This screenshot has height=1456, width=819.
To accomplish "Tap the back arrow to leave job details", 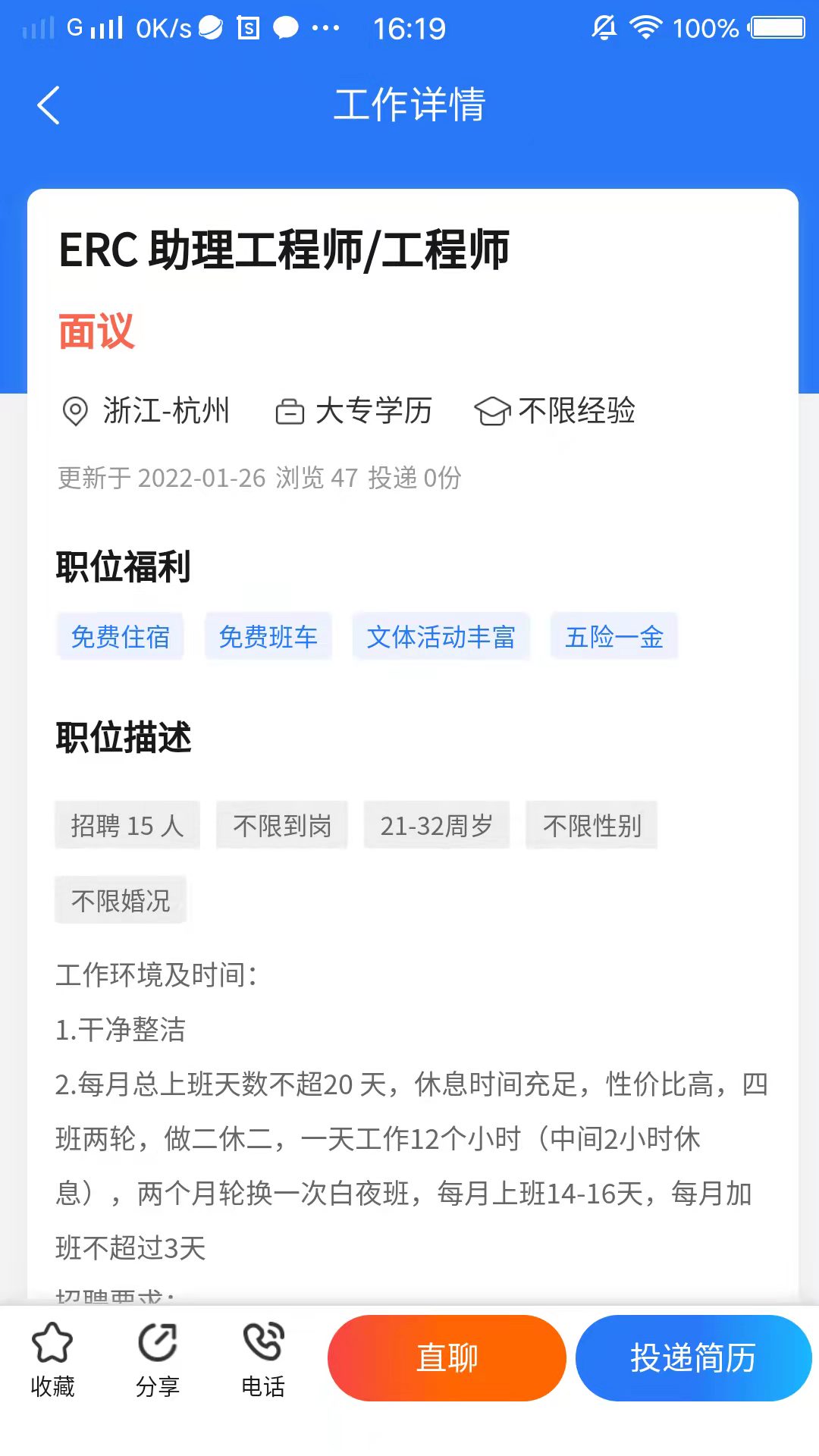I will [49, 105].
